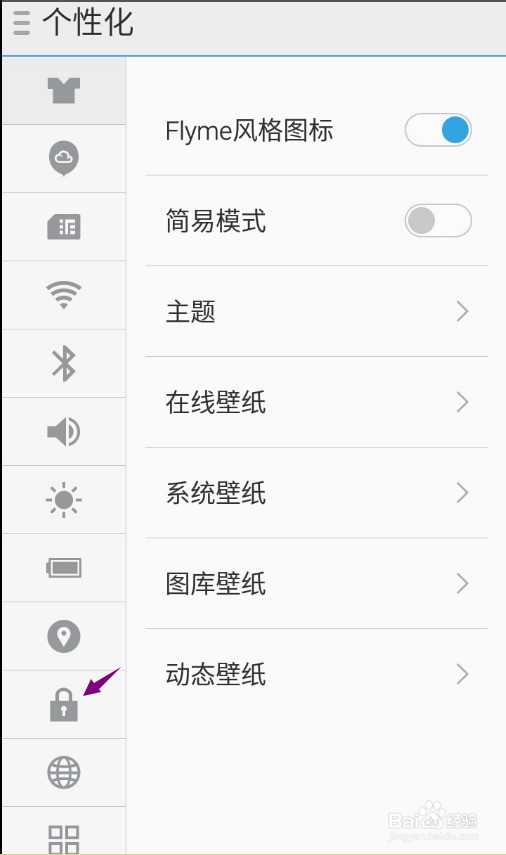Select the T-shirt personalization tab in sidebar

[x=64, y=91]
